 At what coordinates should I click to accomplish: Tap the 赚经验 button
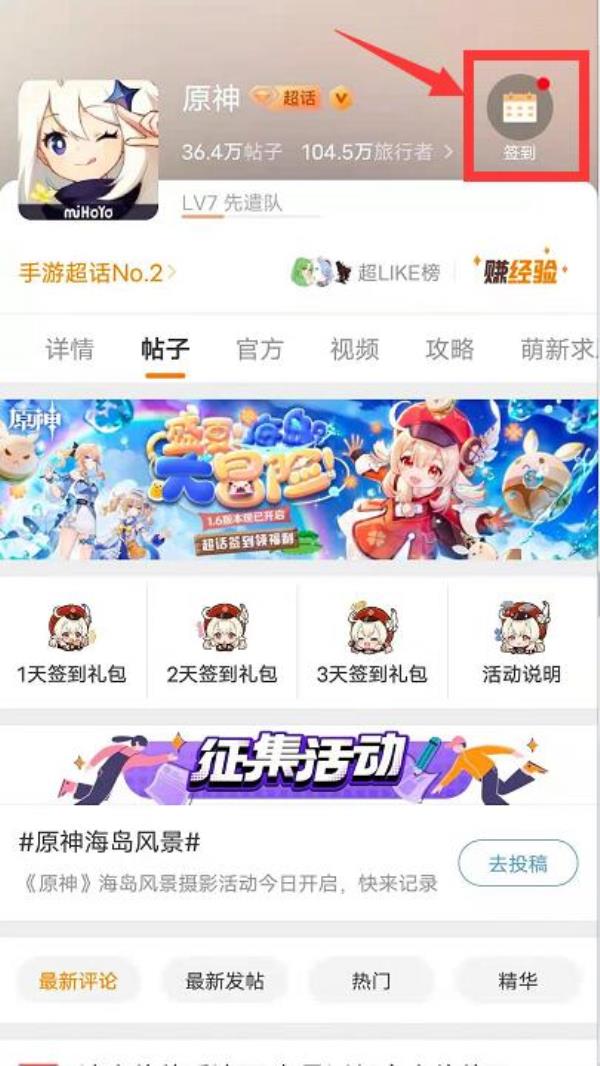coord(520,271)
